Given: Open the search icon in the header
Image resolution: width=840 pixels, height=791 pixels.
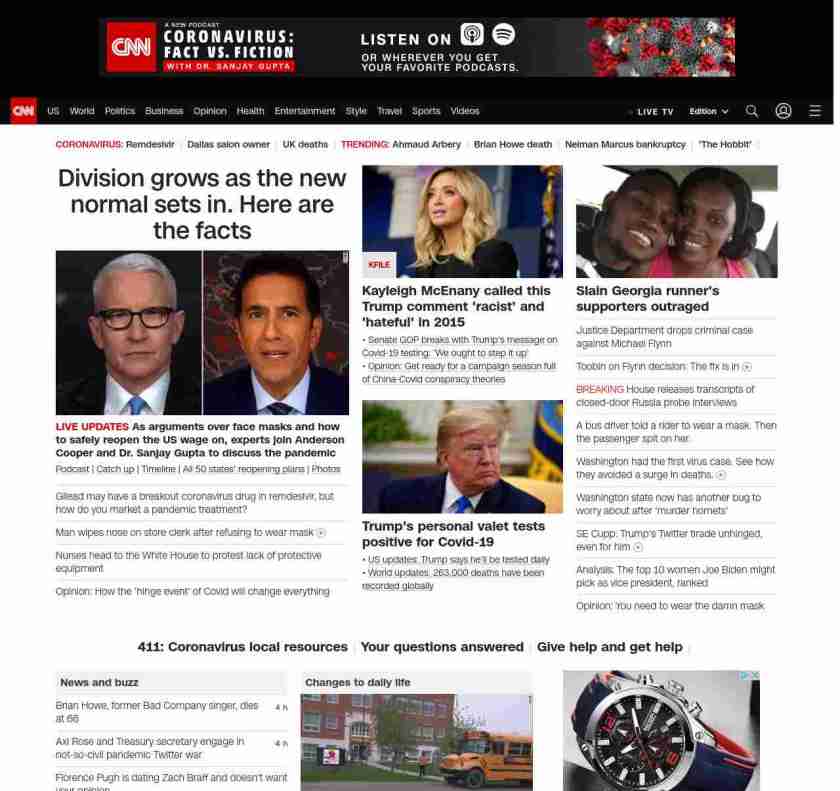Looking at the screenshot, I should (752, 111).
